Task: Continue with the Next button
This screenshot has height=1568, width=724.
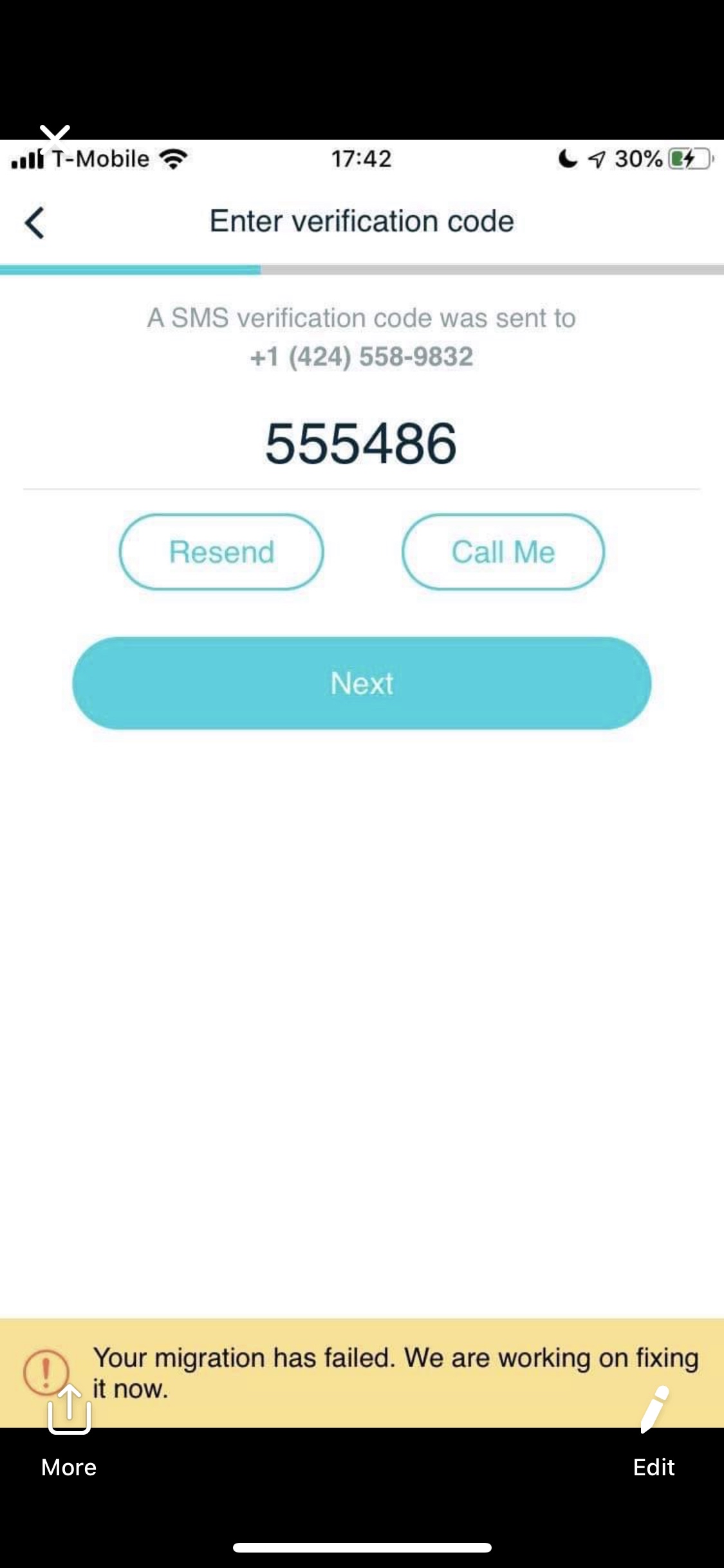Action: (x=362, y=683)
